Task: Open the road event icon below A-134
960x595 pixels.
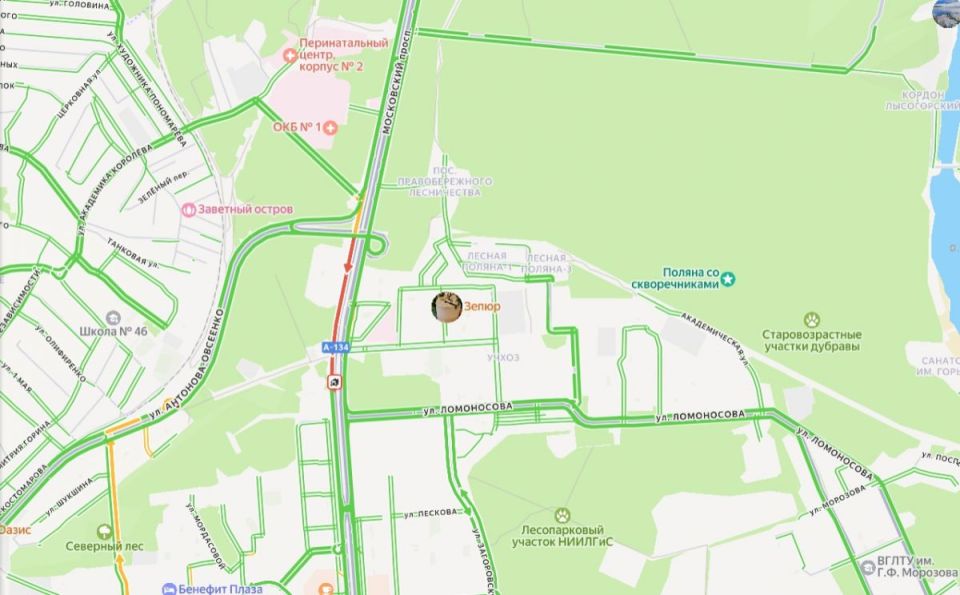Action: pyautogui.click(x=333, y=381)
